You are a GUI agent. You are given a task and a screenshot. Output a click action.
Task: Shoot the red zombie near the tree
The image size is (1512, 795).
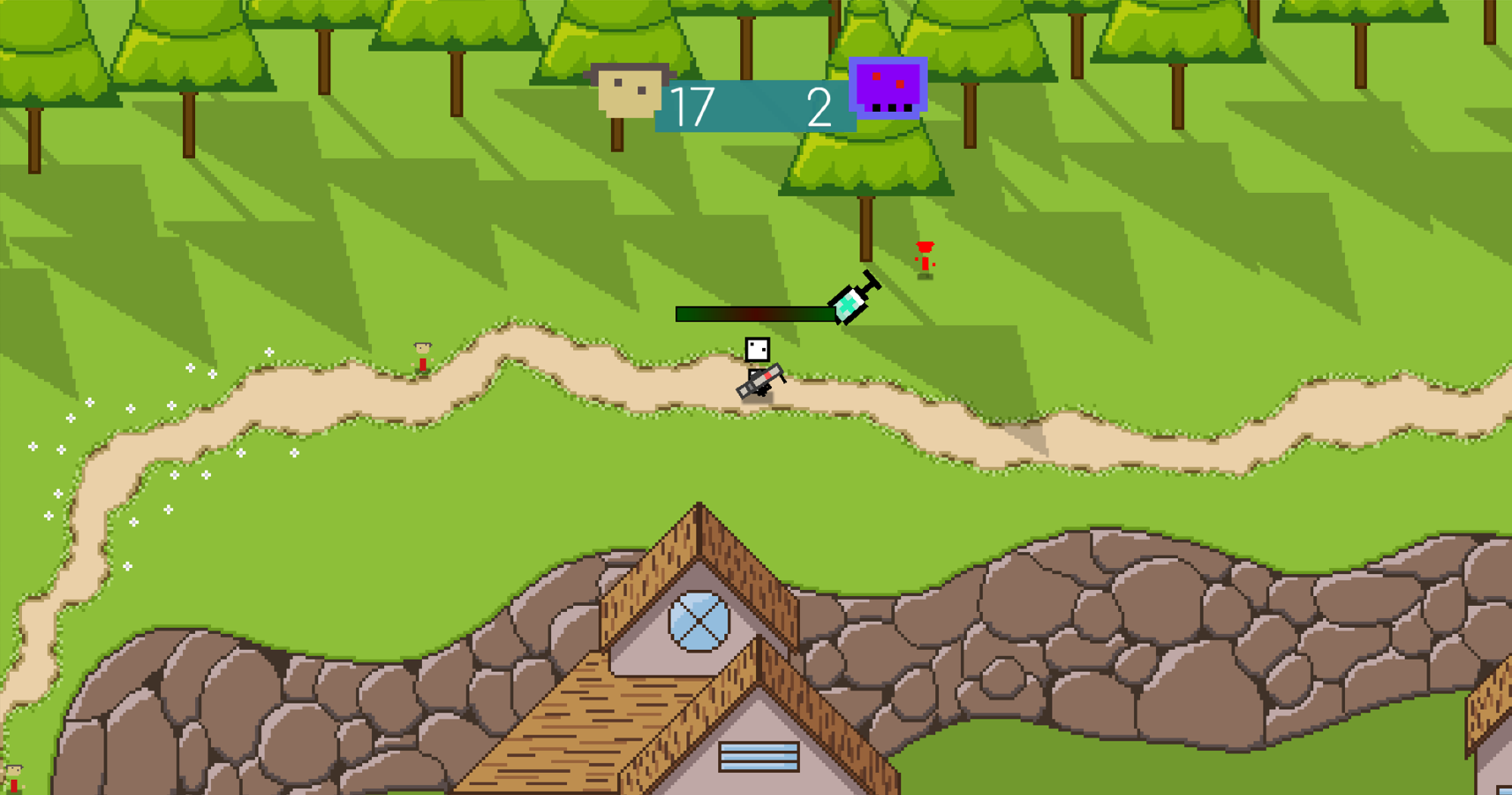925,259
